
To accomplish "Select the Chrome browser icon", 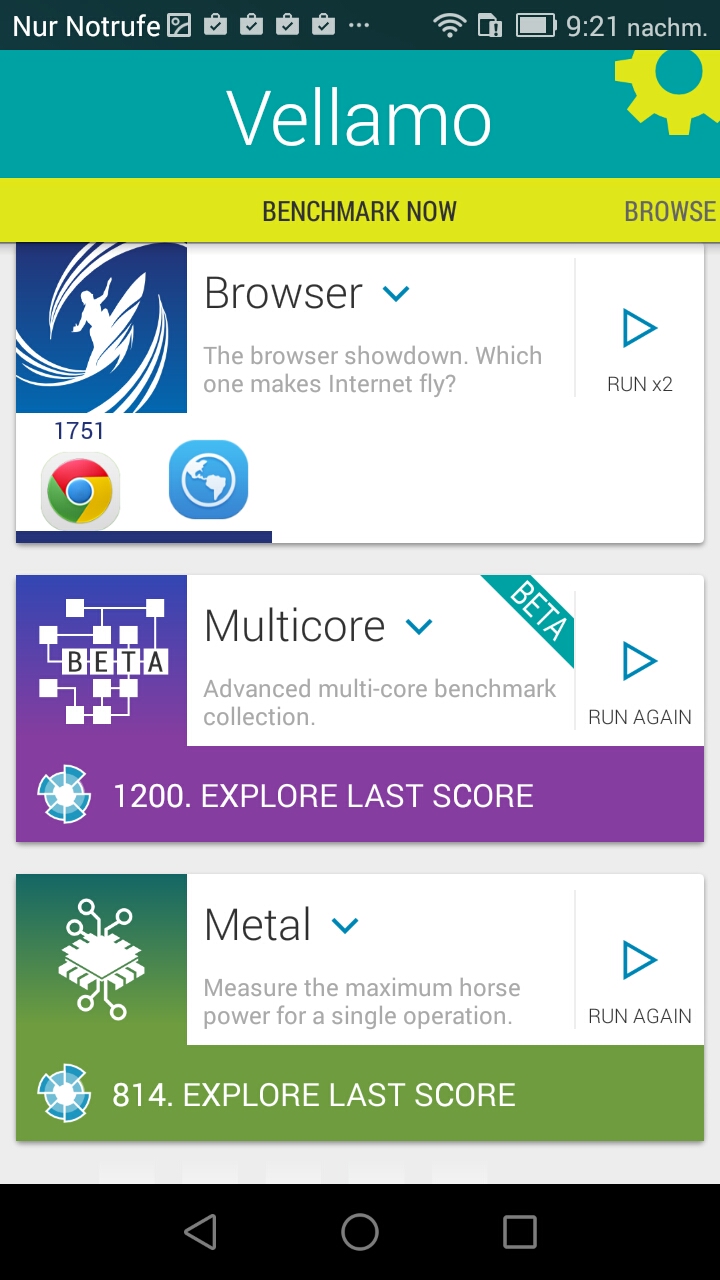I will (80, 490).
